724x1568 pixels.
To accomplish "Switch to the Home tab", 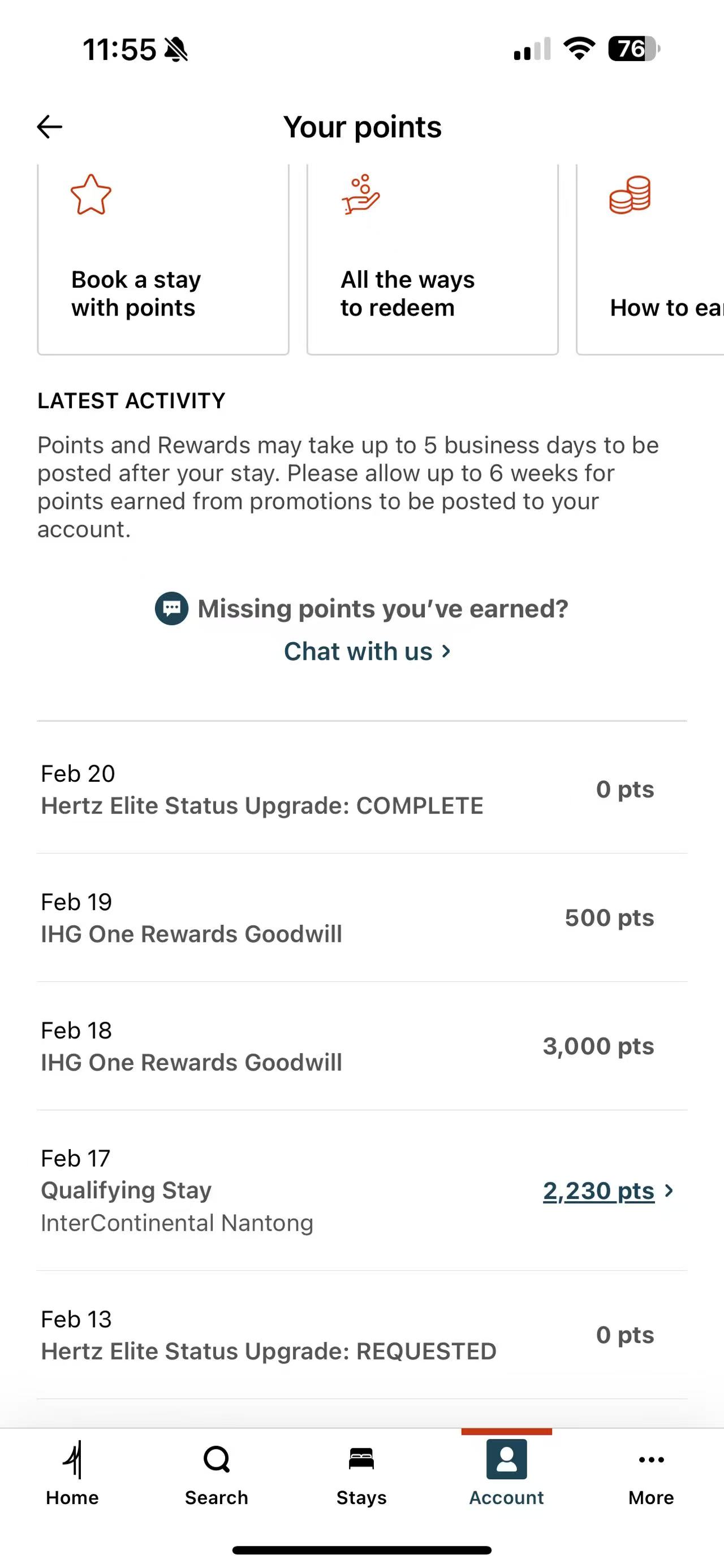I will [72, 1472].
